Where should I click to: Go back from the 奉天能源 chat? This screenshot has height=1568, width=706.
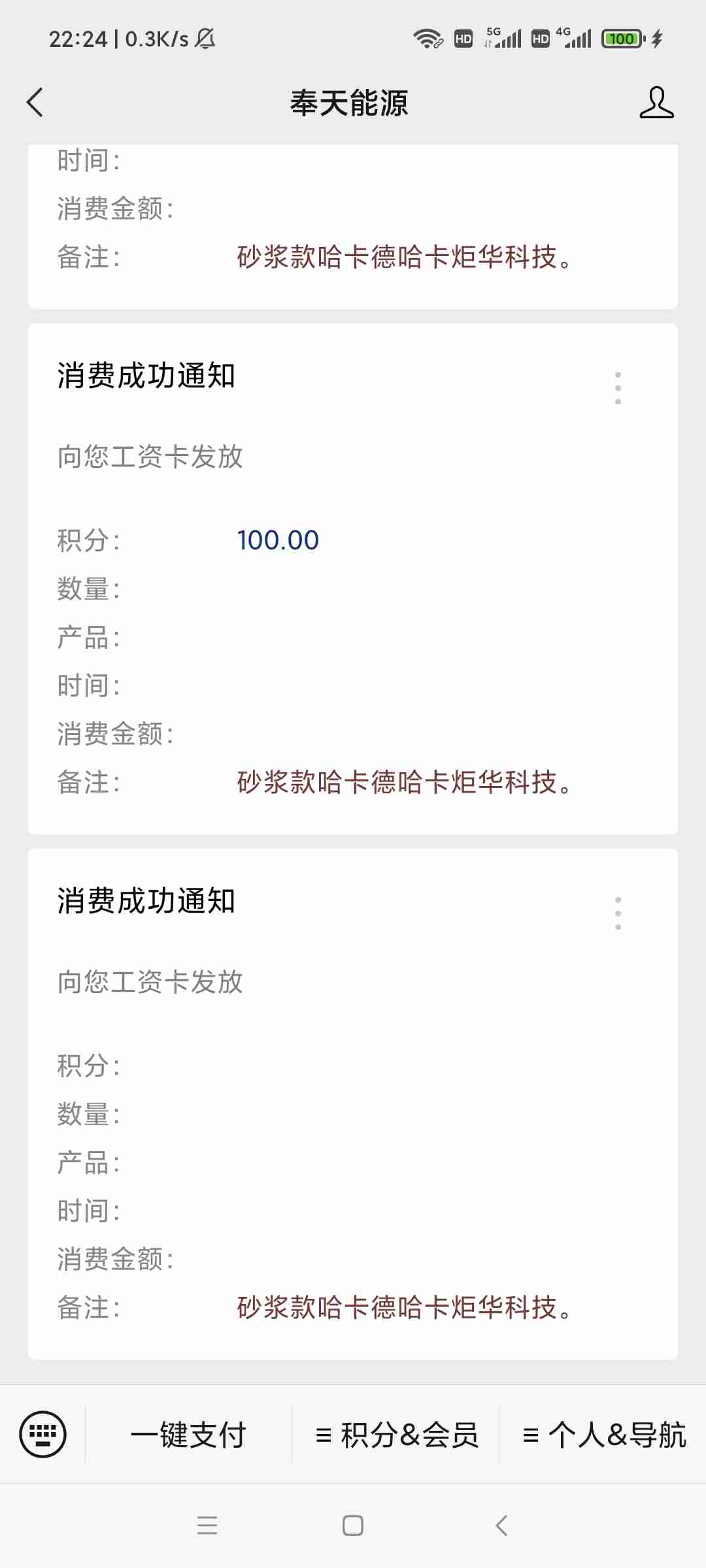pos(35,103)
